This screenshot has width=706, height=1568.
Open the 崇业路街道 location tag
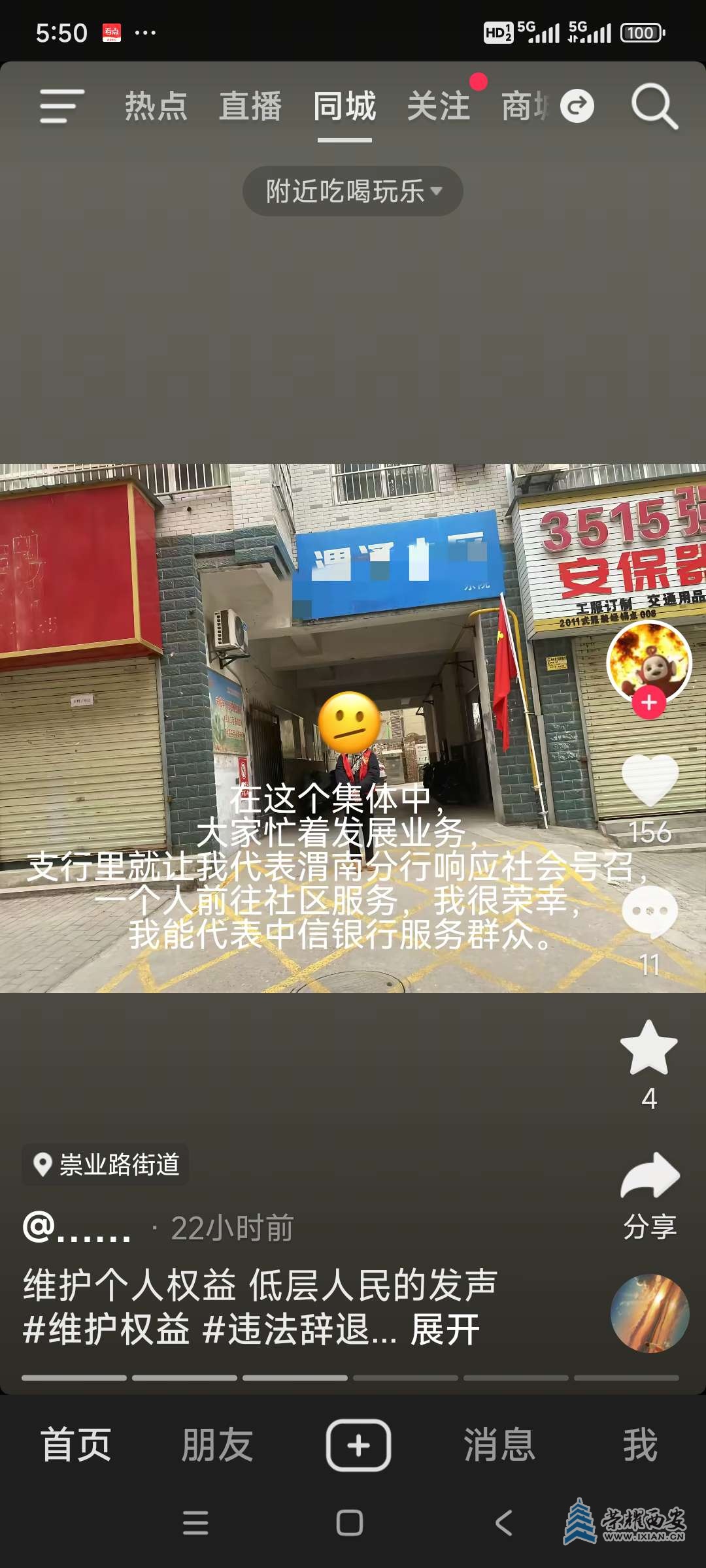[x=107, y=1165]
